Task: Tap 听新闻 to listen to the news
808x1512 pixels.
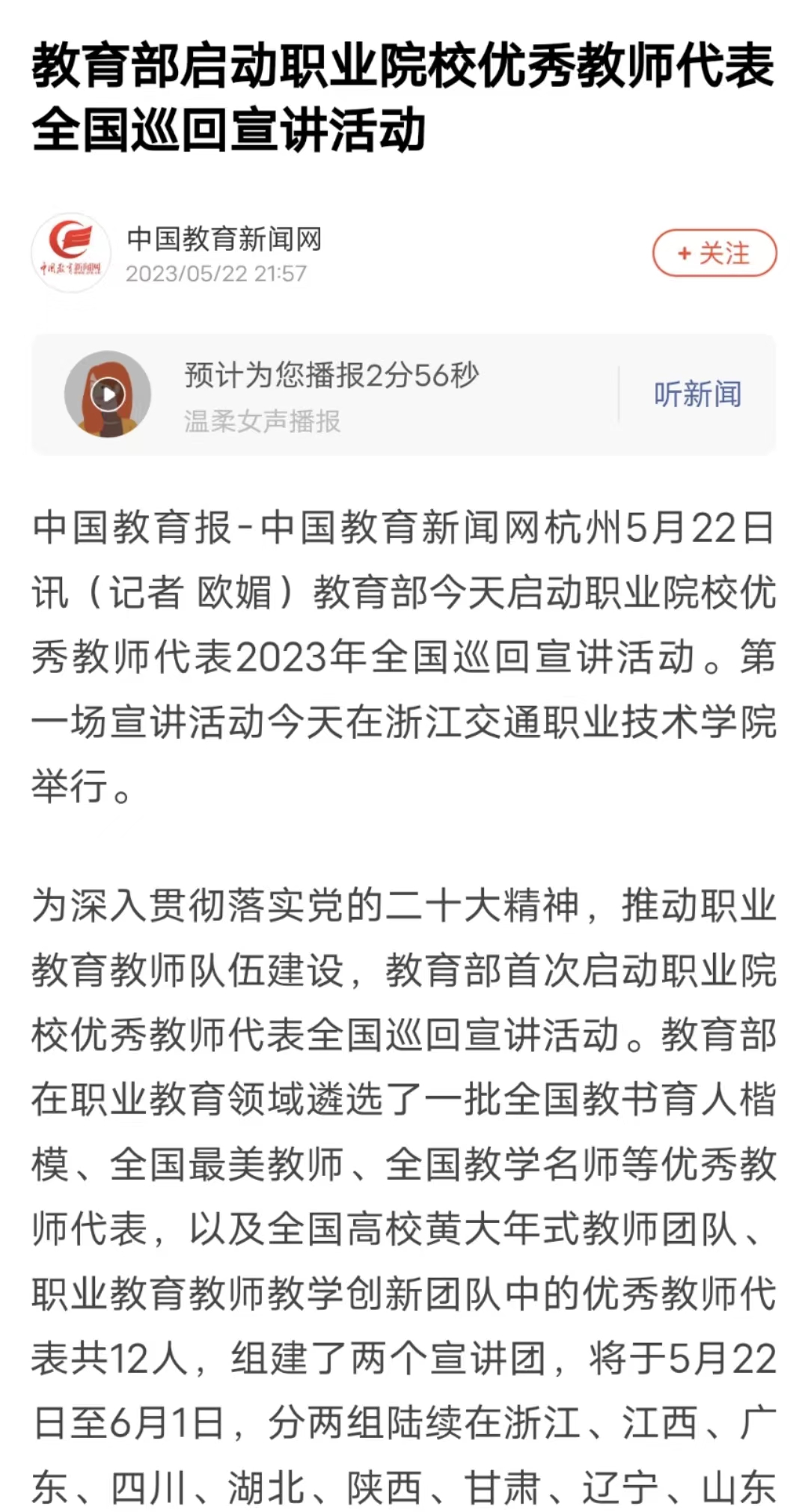Action: [x=697, y=394]
